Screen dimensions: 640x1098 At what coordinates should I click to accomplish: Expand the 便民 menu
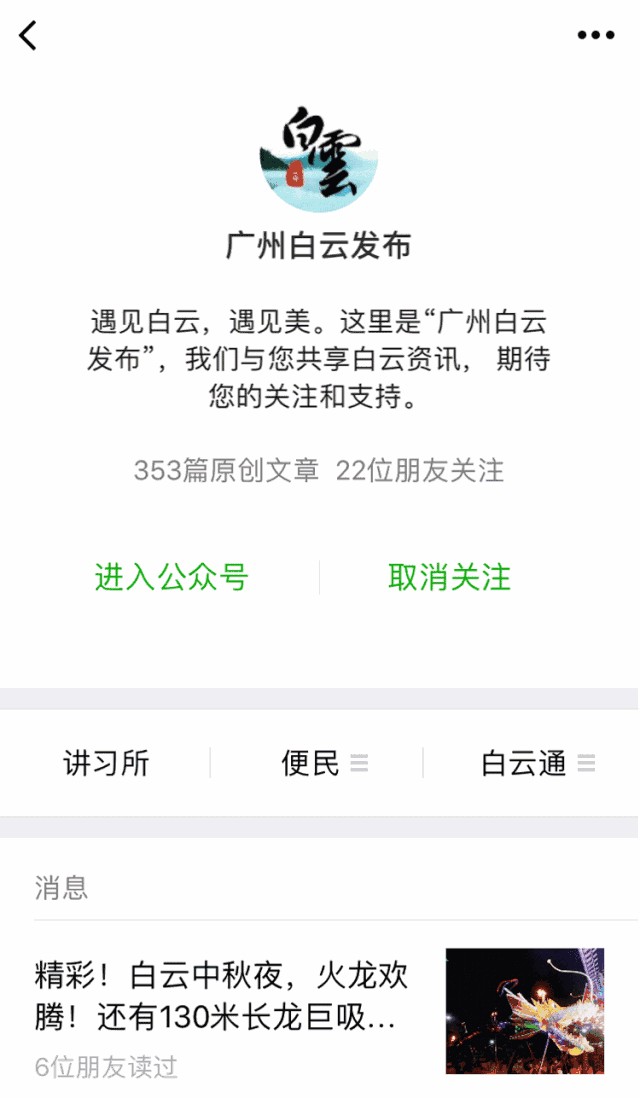coord(323,764)
